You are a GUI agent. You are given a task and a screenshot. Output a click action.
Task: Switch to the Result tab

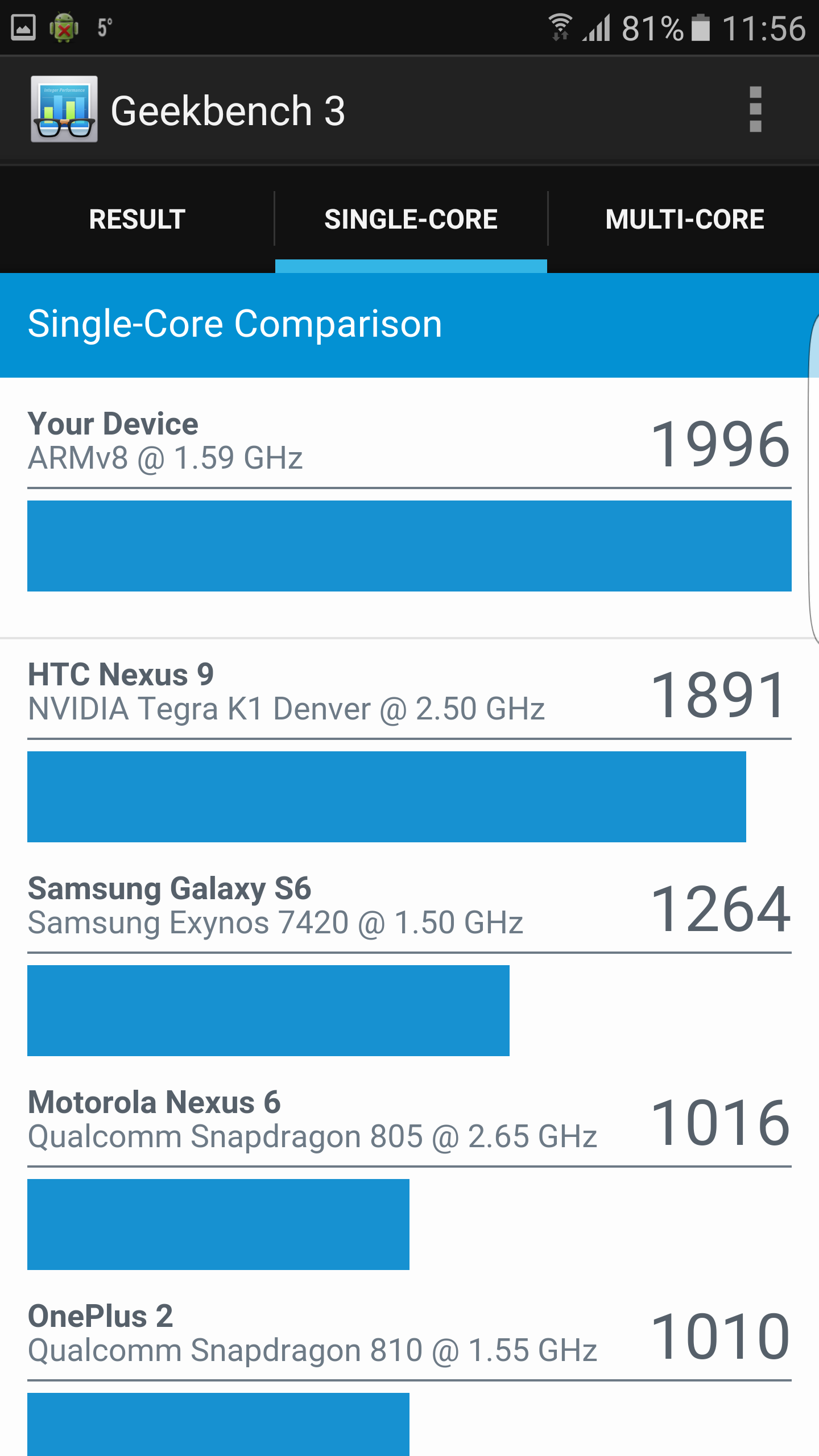coord(137,220)
